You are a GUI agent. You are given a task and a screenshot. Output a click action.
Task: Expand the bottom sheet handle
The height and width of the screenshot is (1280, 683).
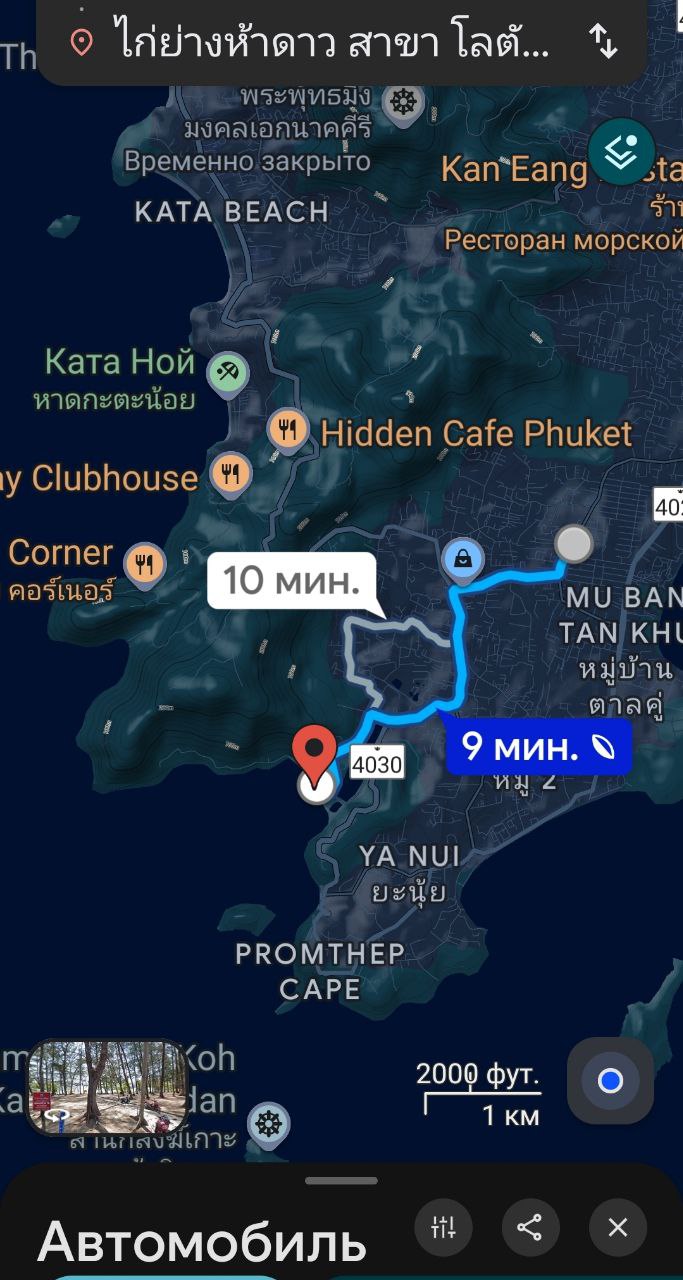[x=341, y=1181]
